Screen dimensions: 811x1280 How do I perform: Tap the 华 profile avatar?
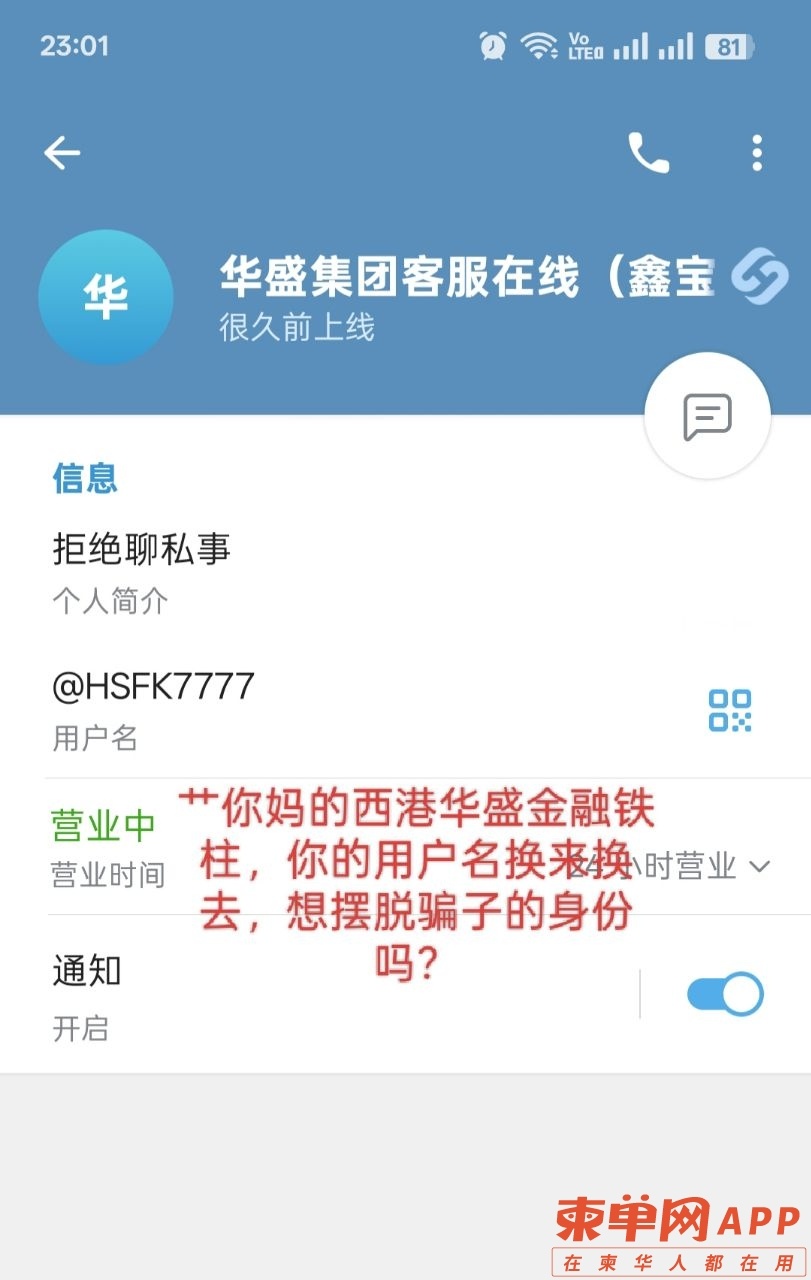coord(106,297)
